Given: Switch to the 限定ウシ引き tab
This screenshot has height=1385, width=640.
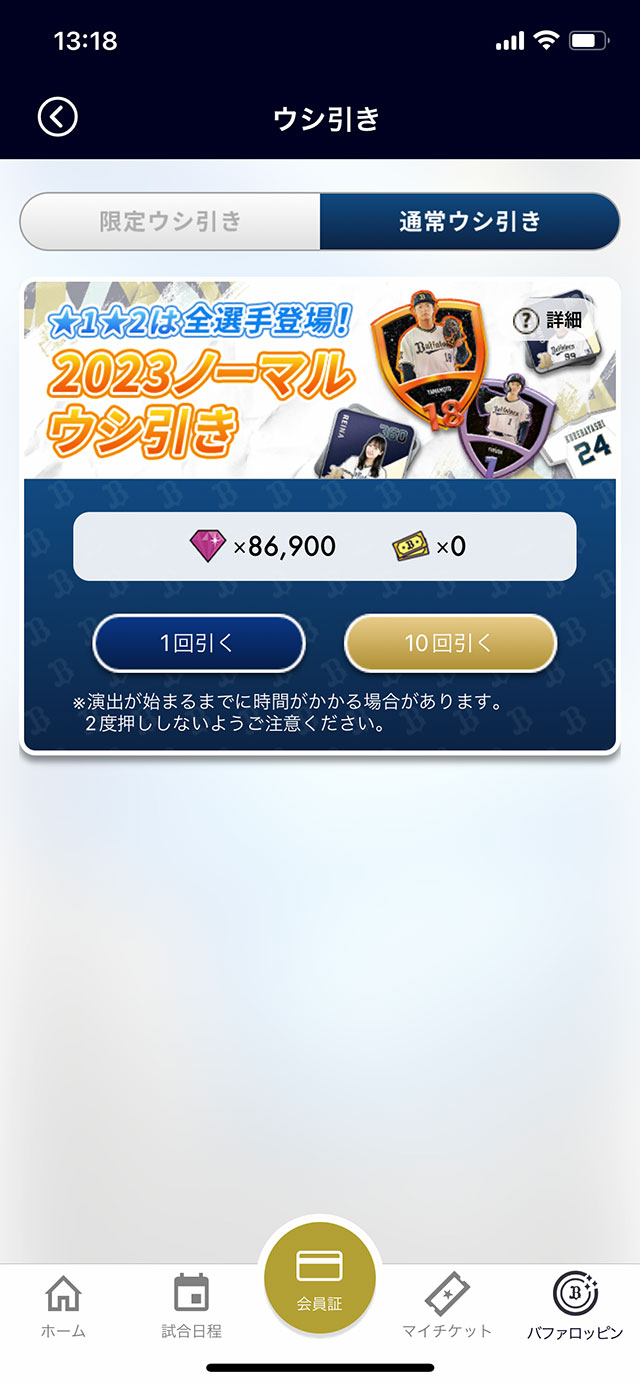Looking at the screenshot, I should (x=170, y=221).
